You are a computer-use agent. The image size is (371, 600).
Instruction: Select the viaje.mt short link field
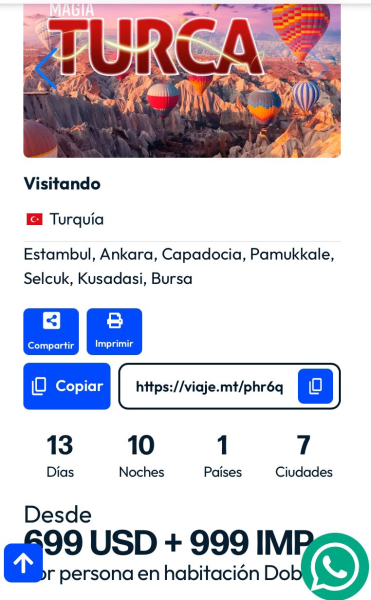click(x=210, y=386)
